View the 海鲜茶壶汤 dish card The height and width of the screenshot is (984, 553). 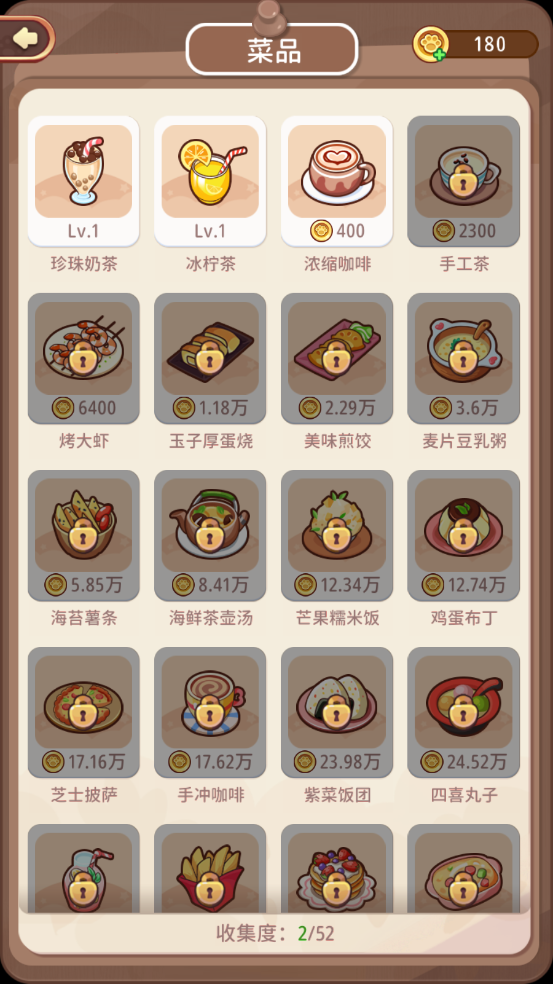(x=210, y=535)
